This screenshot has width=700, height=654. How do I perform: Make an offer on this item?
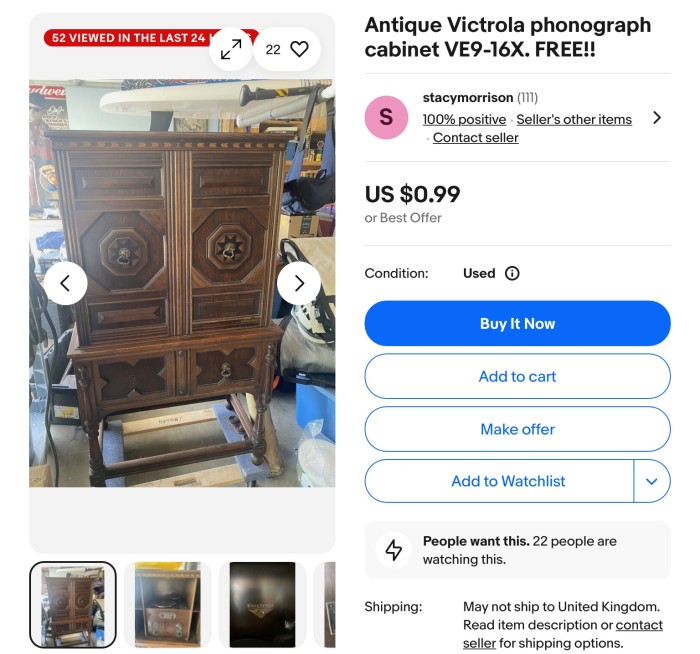517,429
